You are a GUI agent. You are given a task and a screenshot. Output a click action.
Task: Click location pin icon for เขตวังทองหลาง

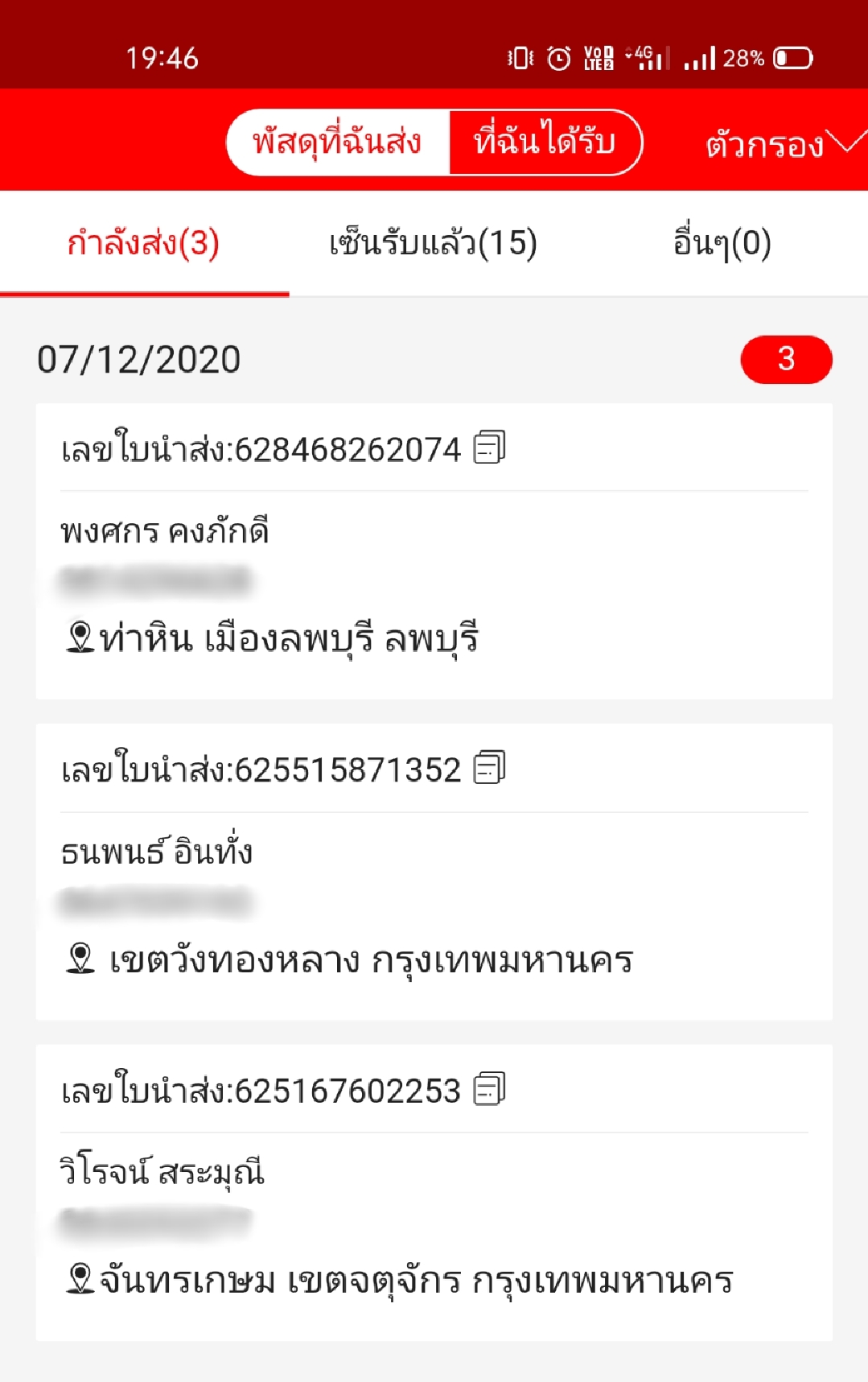click(x=80, y=959)
